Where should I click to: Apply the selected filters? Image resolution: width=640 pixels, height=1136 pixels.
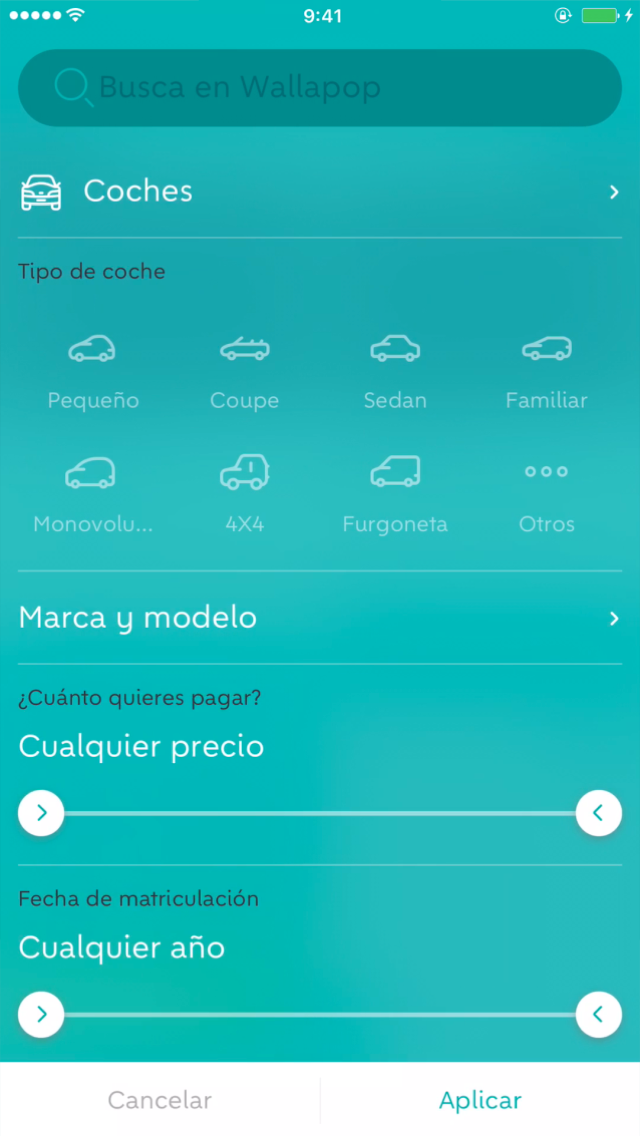click(480, 1100)
